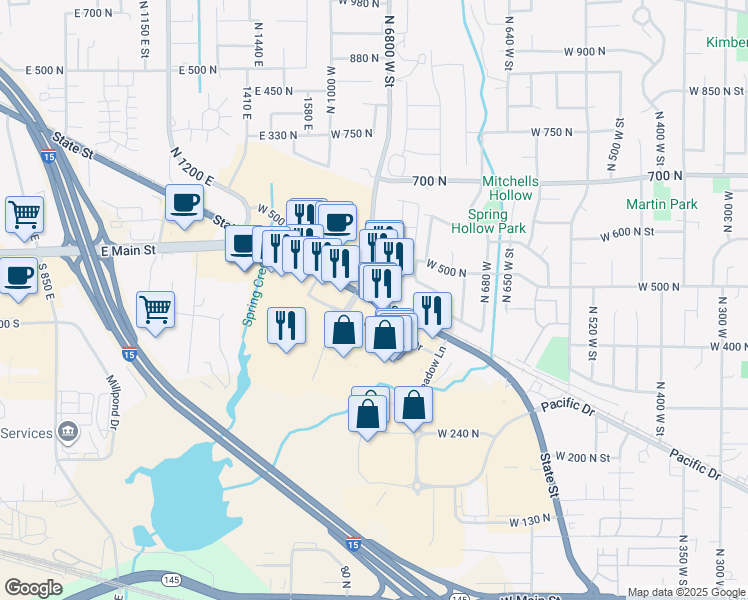Tap the restaurant marker beside Spring Creek
Image resolution: width=748 pixels, height=600 pixels.
286,326
